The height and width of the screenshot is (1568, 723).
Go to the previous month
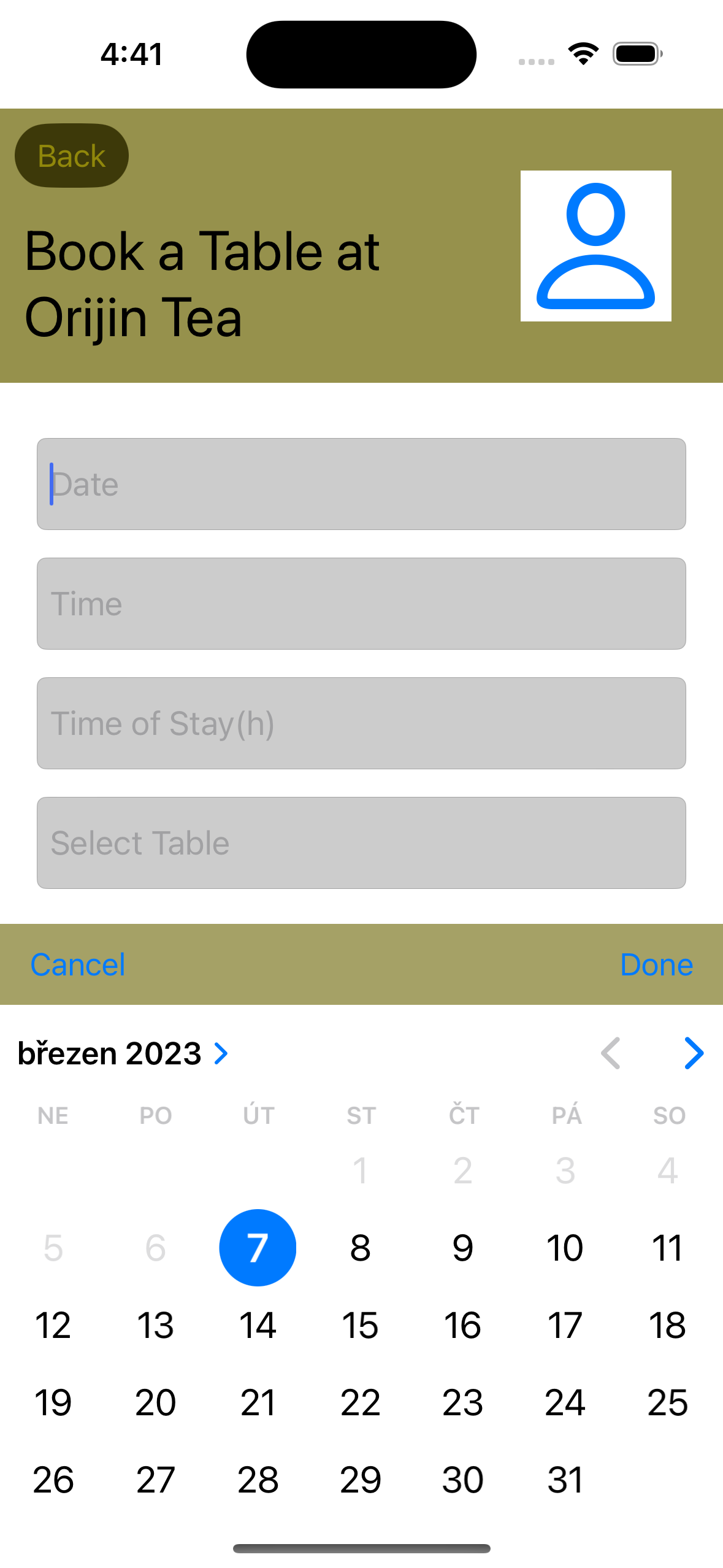pos(611,1053)
